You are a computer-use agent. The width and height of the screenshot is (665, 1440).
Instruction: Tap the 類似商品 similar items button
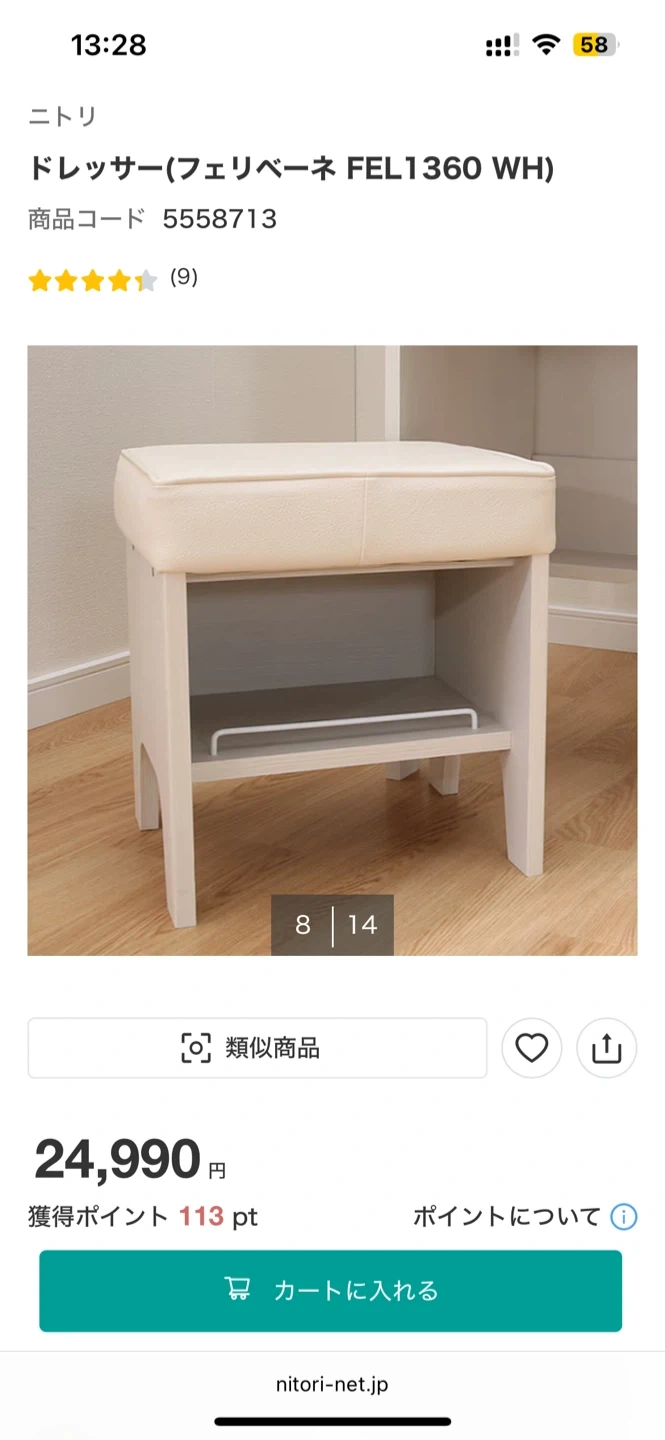coord(257,1048)
